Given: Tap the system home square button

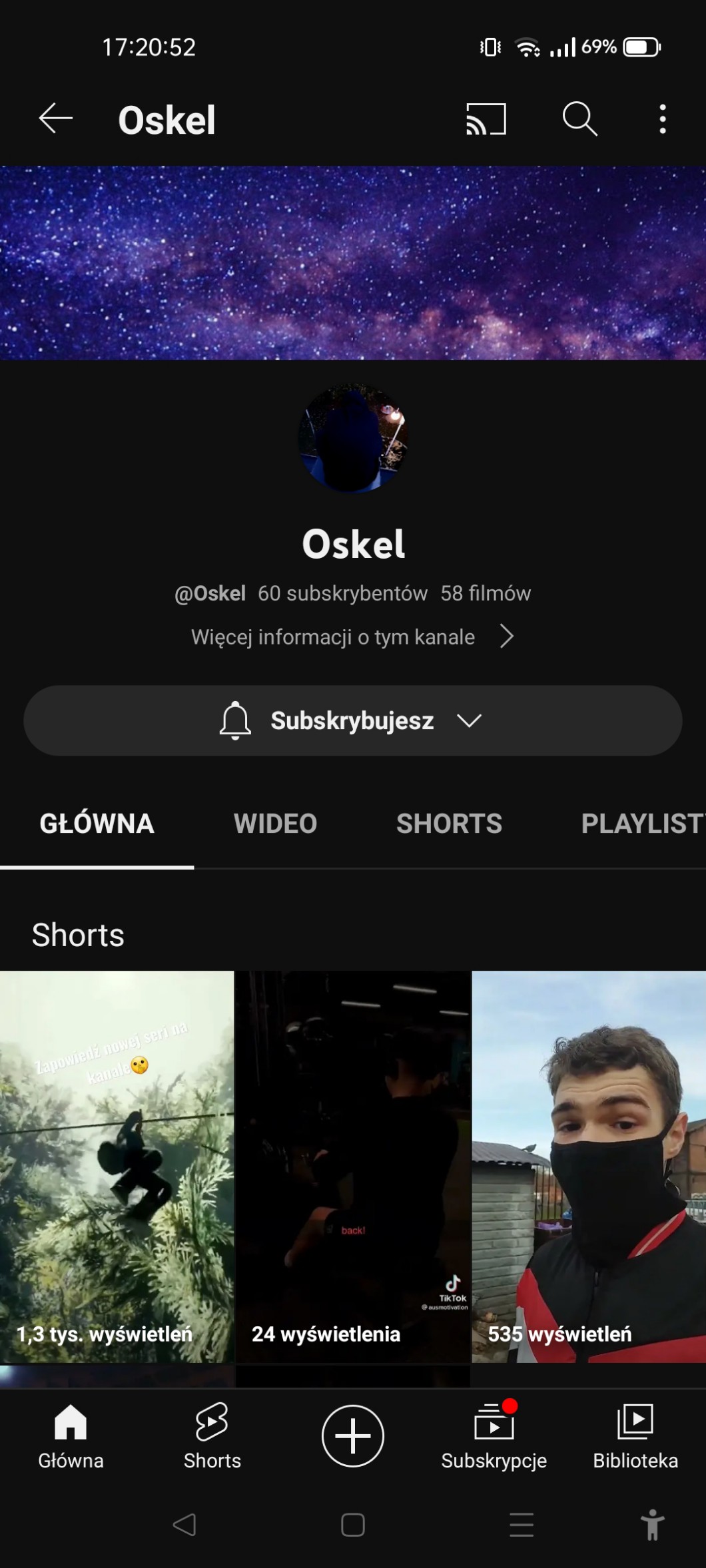Looking at the screenshot, I should point(353,1525).
